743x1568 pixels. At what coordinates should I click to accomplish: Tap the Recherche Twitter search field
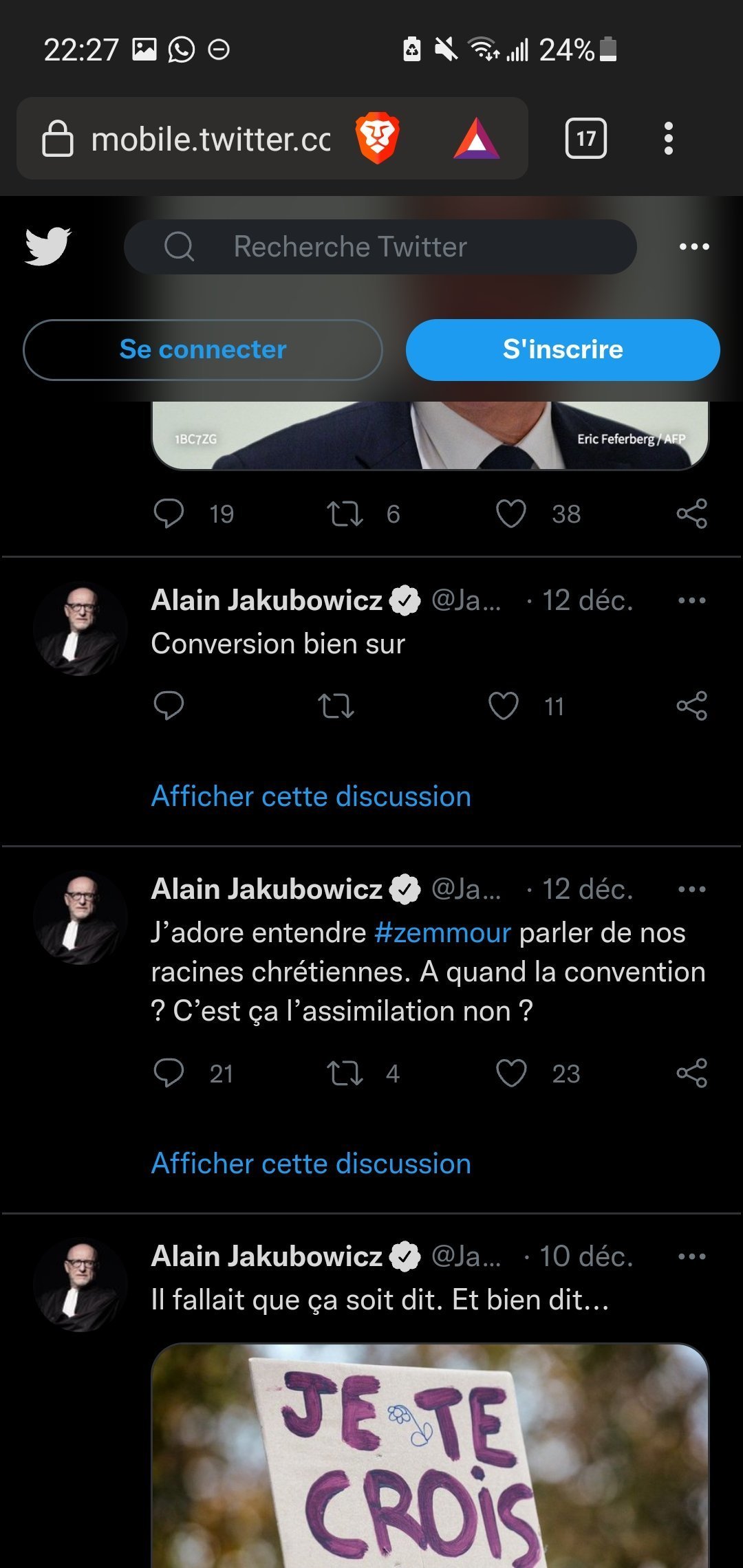click(x=380, y=247)
